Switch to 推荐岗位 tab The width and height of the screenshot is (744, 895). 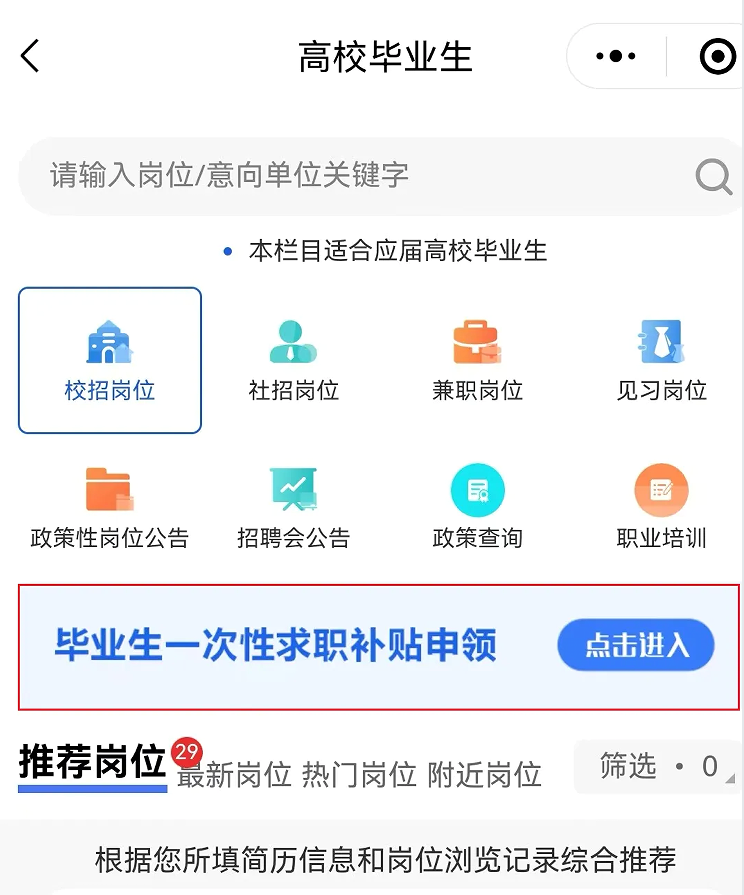(92, 763)
